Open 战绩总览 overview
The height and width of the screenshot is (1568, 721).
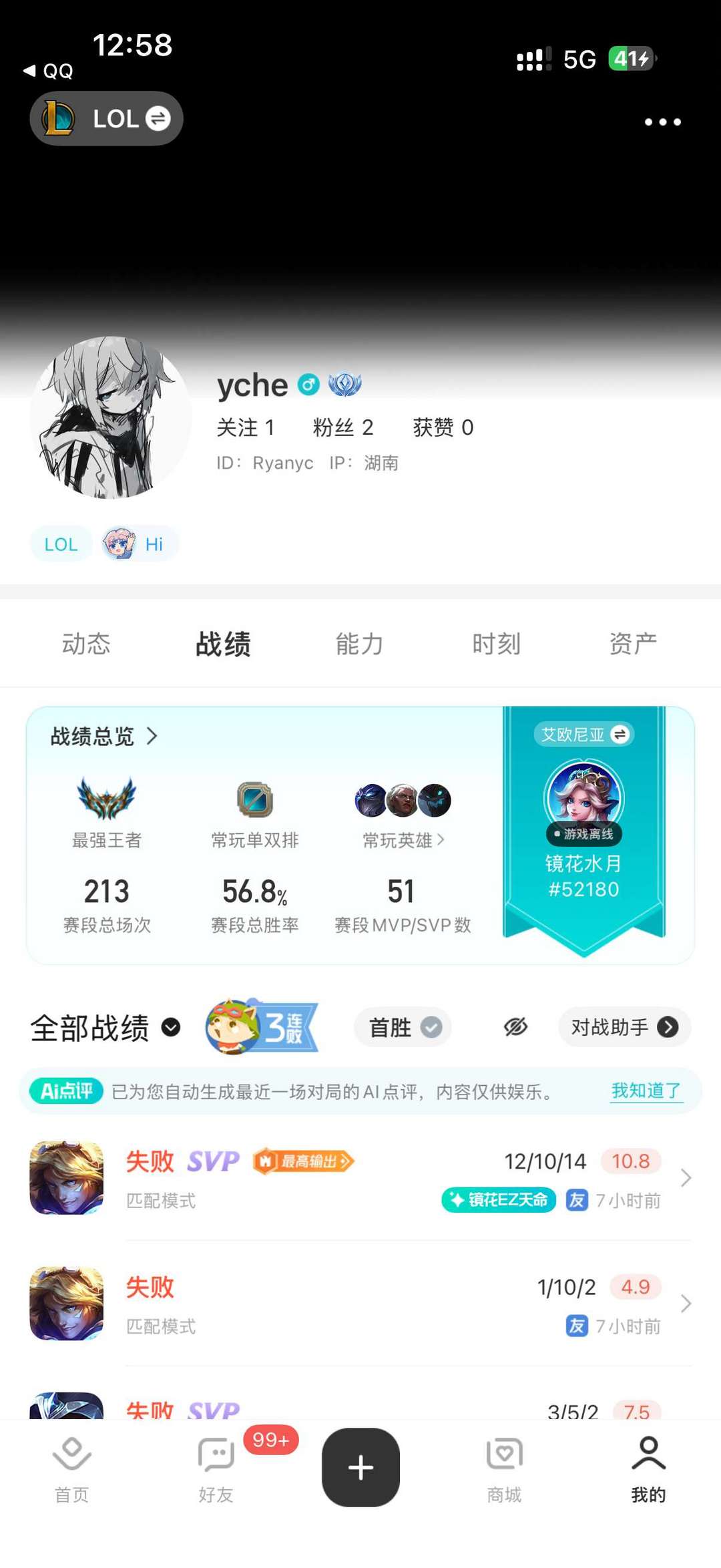point(104,736)
